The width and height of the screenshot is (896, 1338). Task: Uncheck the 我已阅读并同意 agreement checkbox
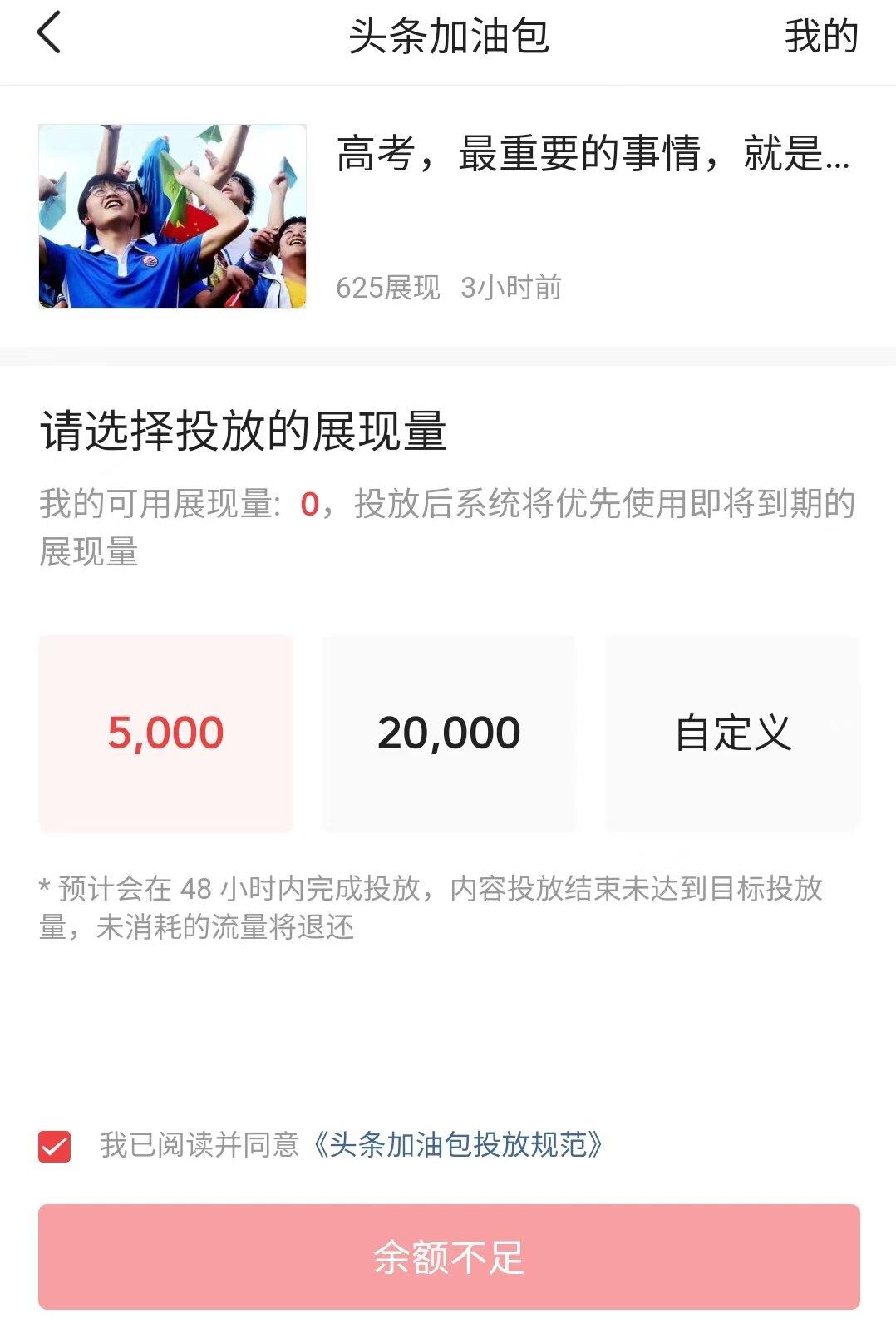click(55, 1146)
